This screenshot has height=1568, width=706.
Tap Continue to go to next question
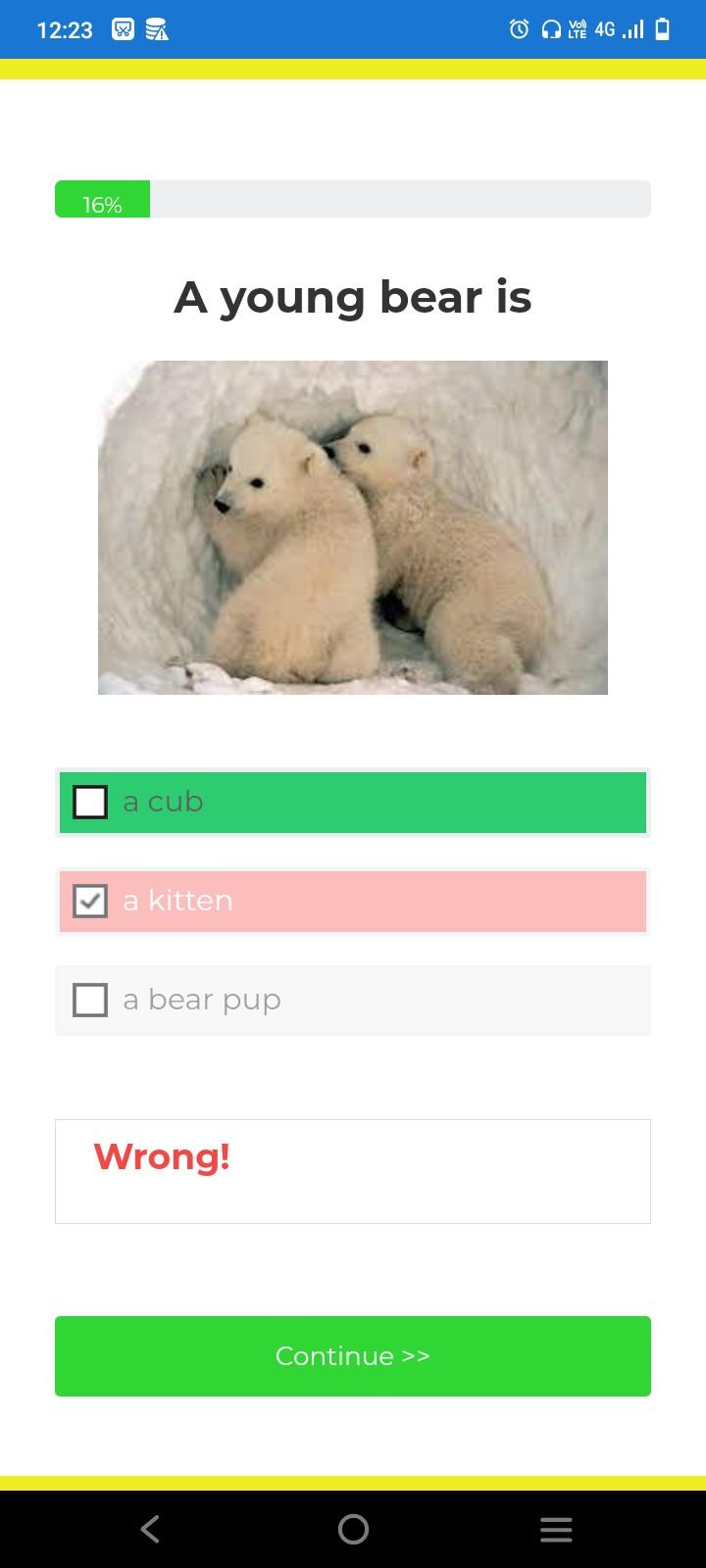pos(353,1355)
